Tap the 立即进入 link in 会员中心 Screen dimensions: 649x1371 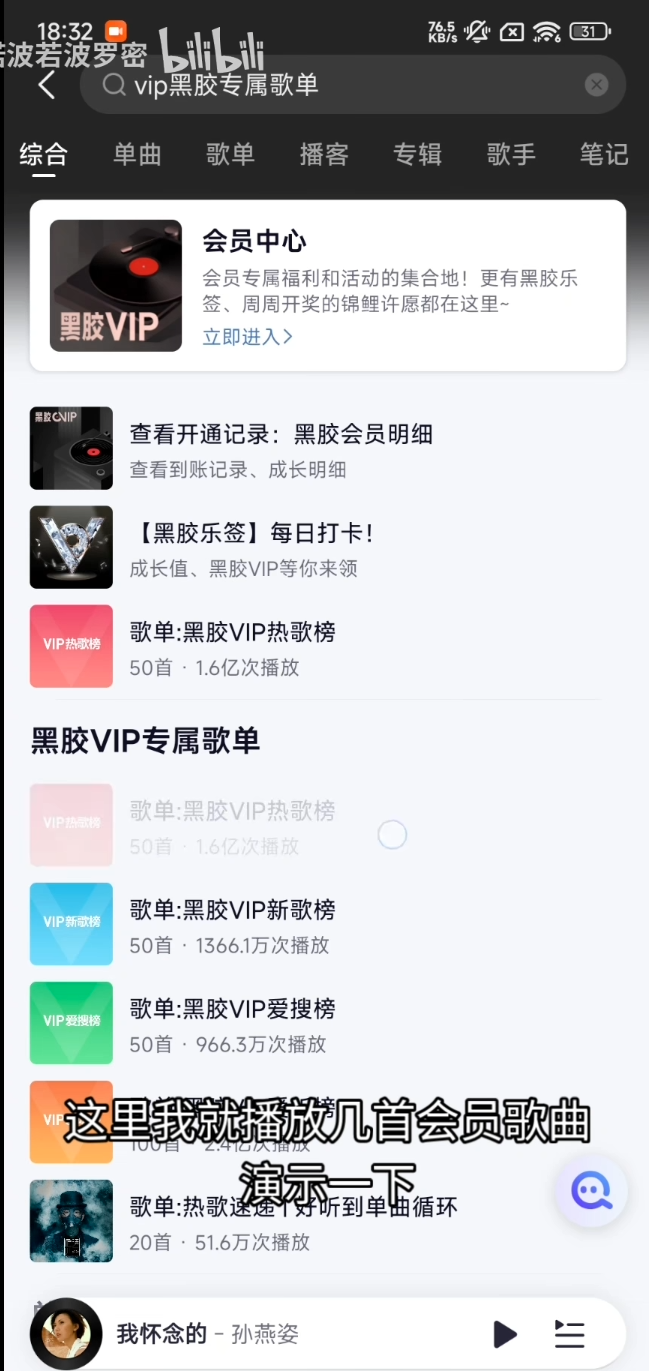[247, 337]
